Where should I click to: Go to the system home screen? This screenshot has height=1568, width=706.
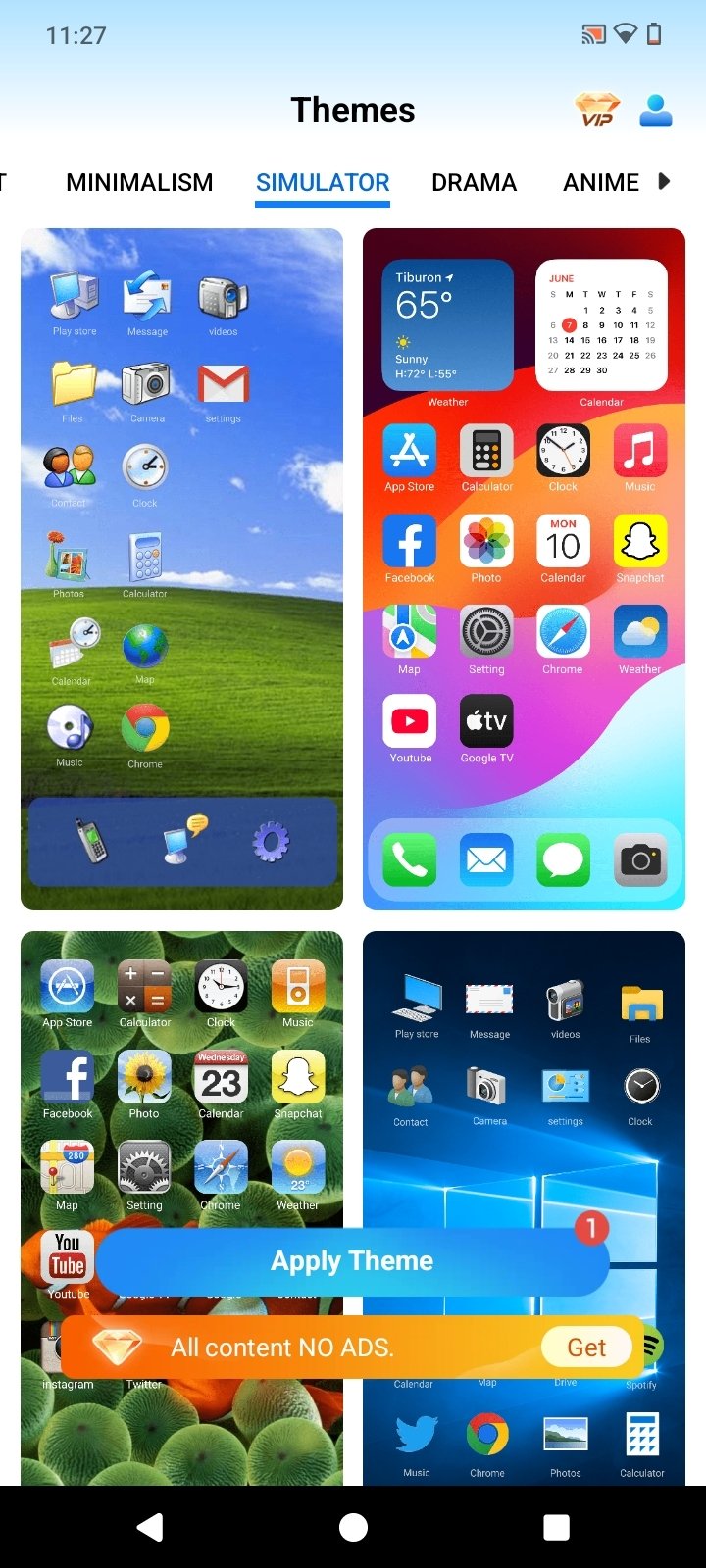point(353,1527)
